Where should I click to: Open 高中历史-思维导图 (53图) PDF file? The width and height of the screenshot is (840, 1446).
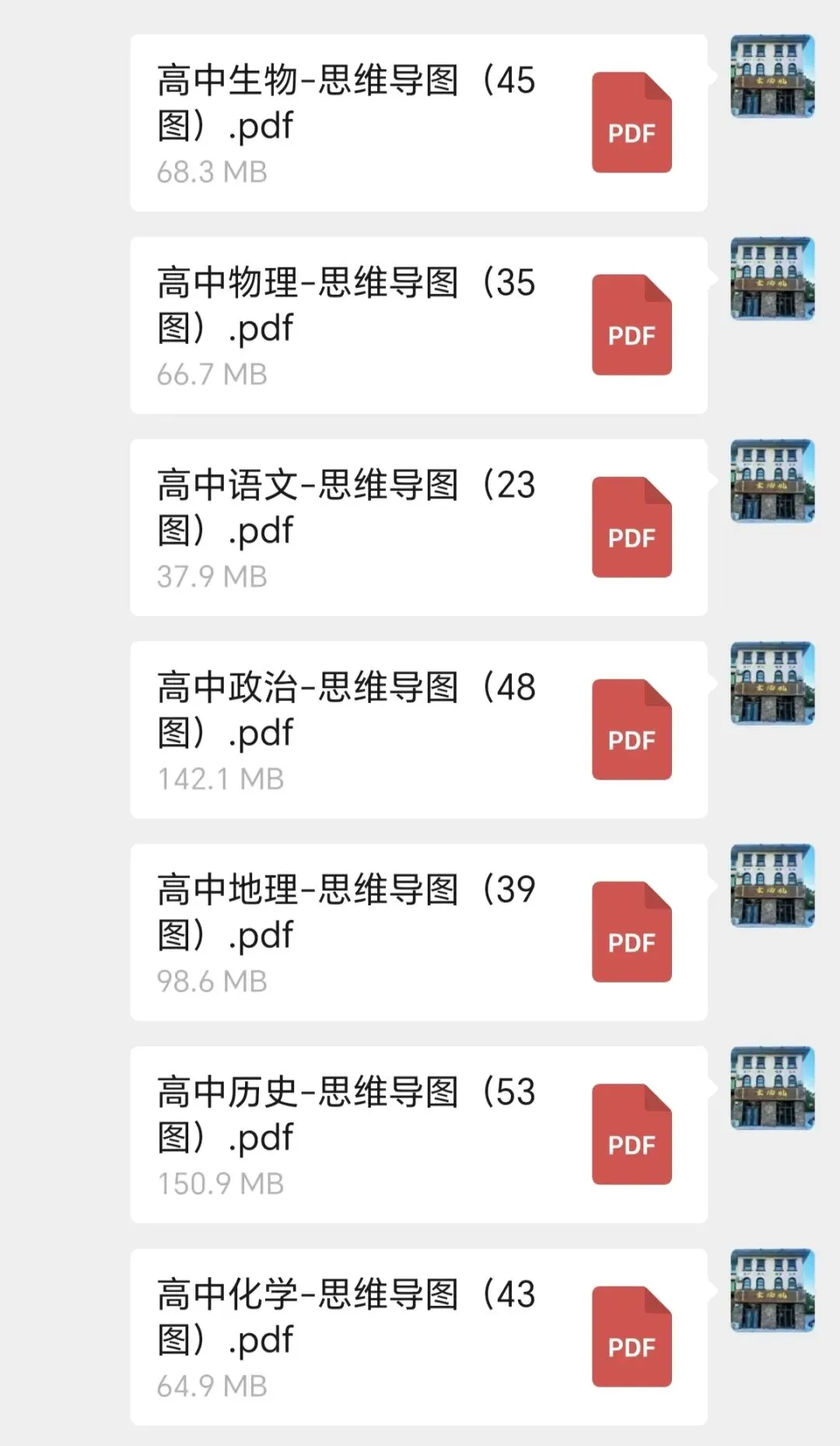[418, 1134]
